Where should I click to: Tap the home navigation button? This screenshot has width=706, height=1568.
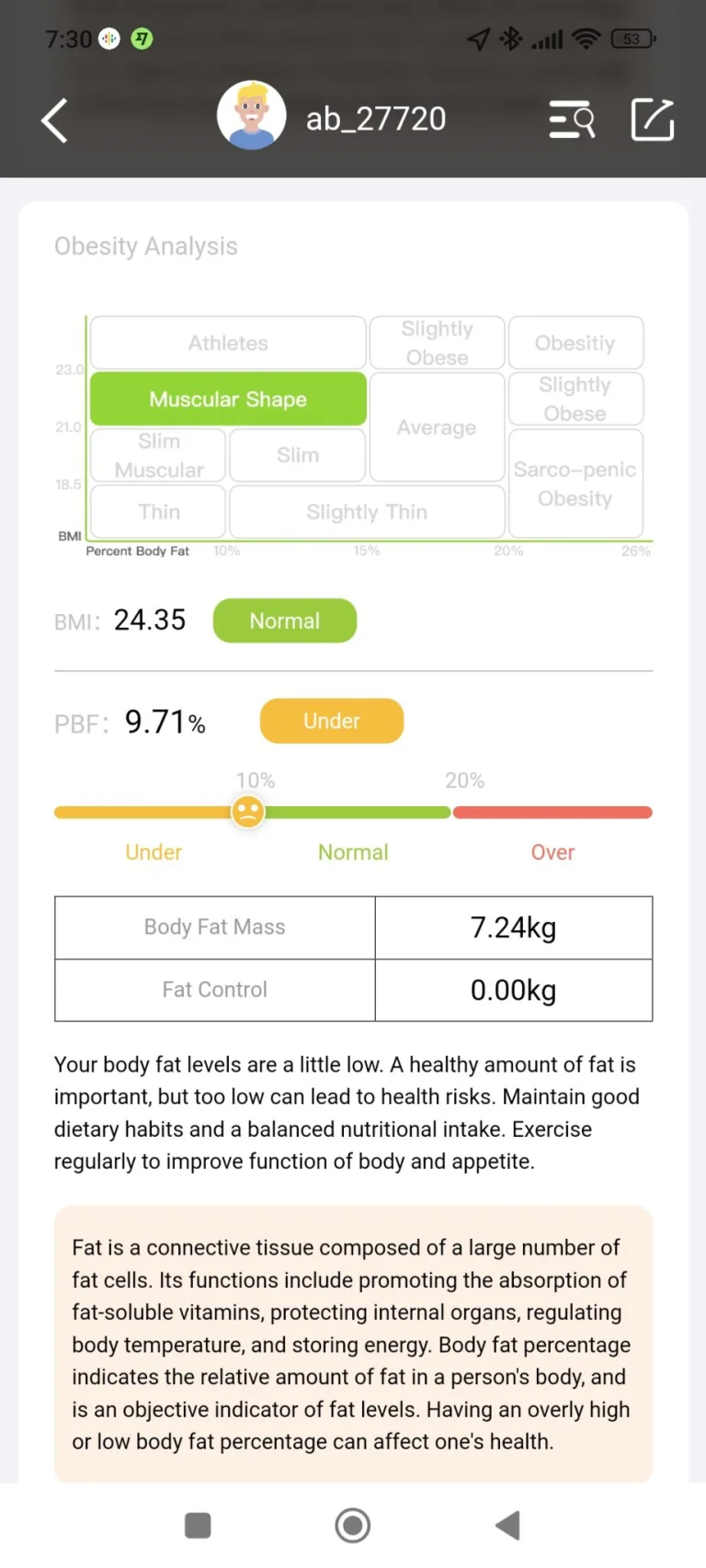coord(352,1525)
